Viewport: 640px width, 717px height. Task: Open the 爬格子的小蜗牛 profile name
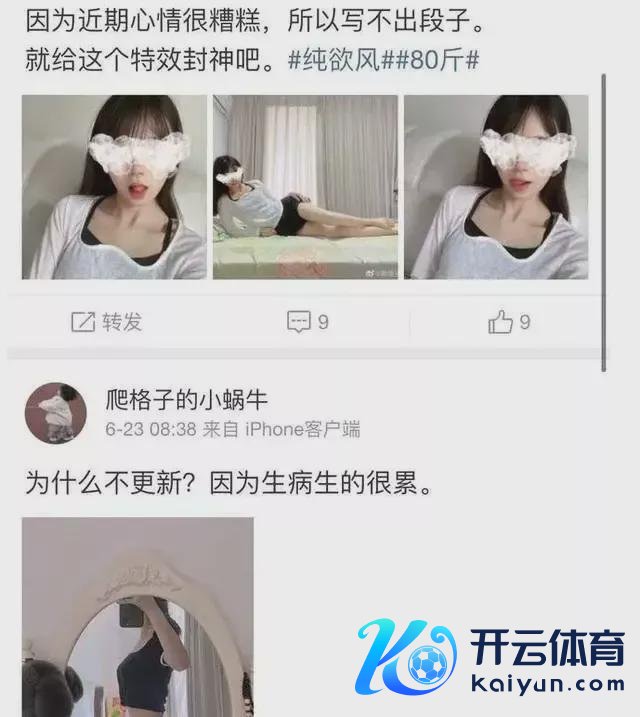(186, 401)
